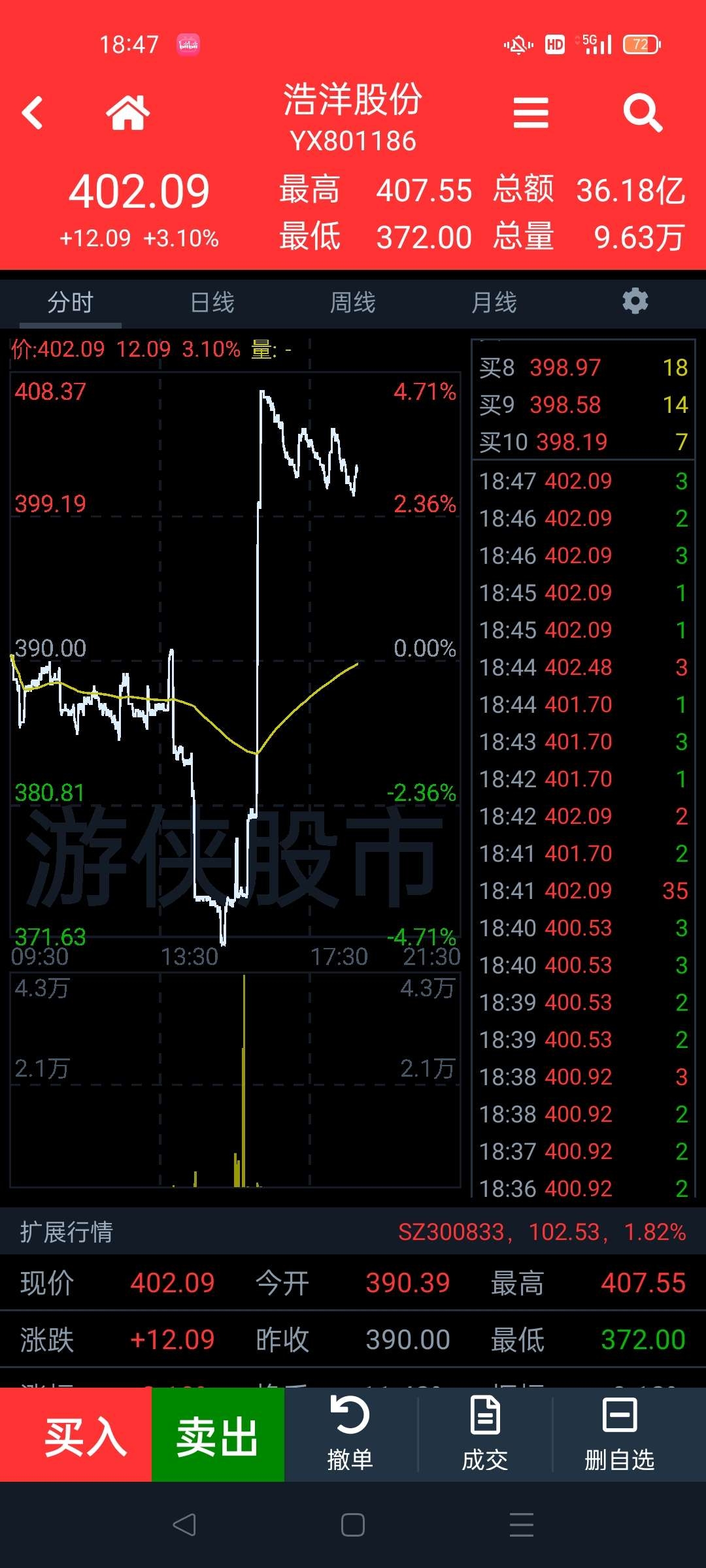Switch to the 周线 tab
The image size is (706, 1568).
(353, 302)
